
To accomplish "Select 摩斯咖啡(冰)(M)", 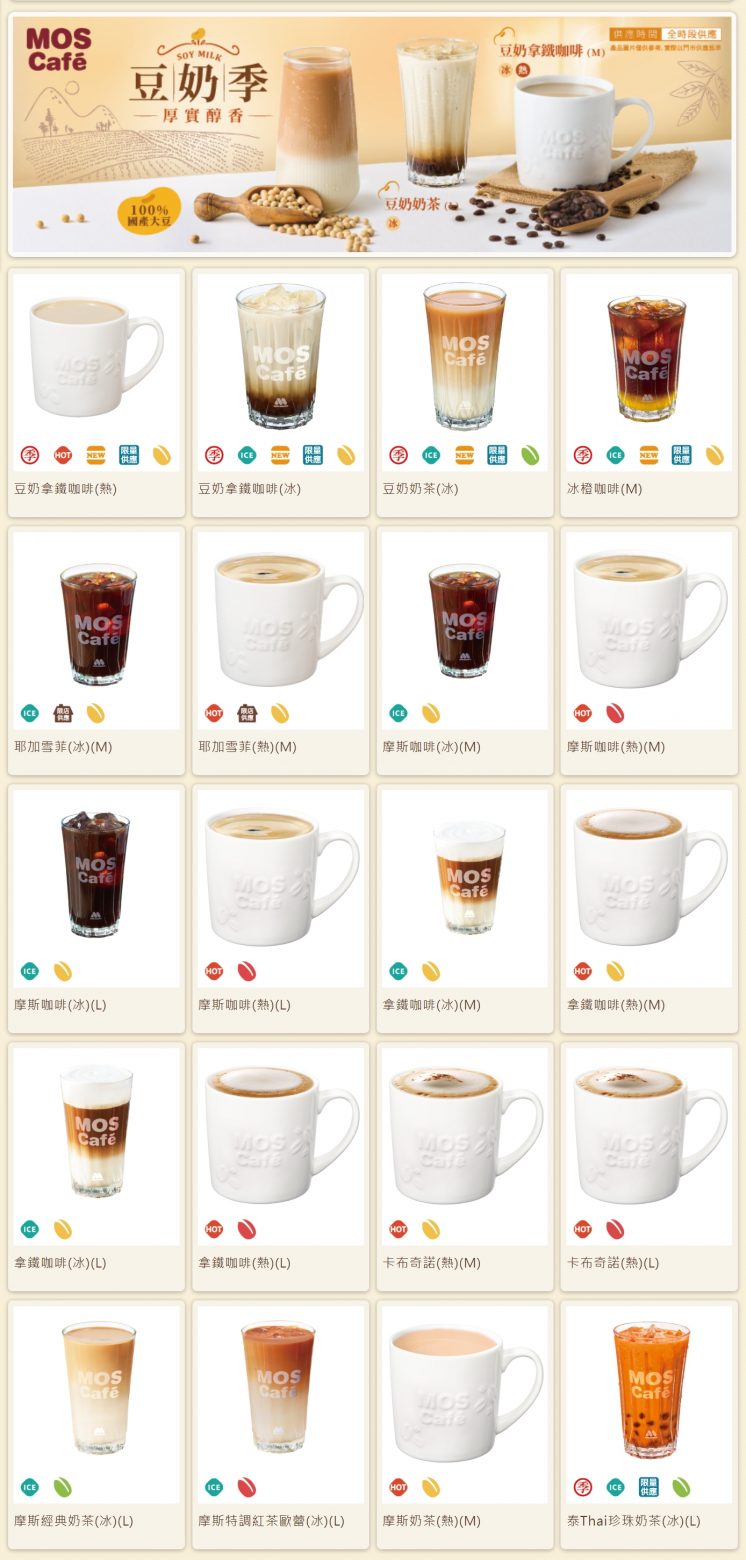I will 464,622.
